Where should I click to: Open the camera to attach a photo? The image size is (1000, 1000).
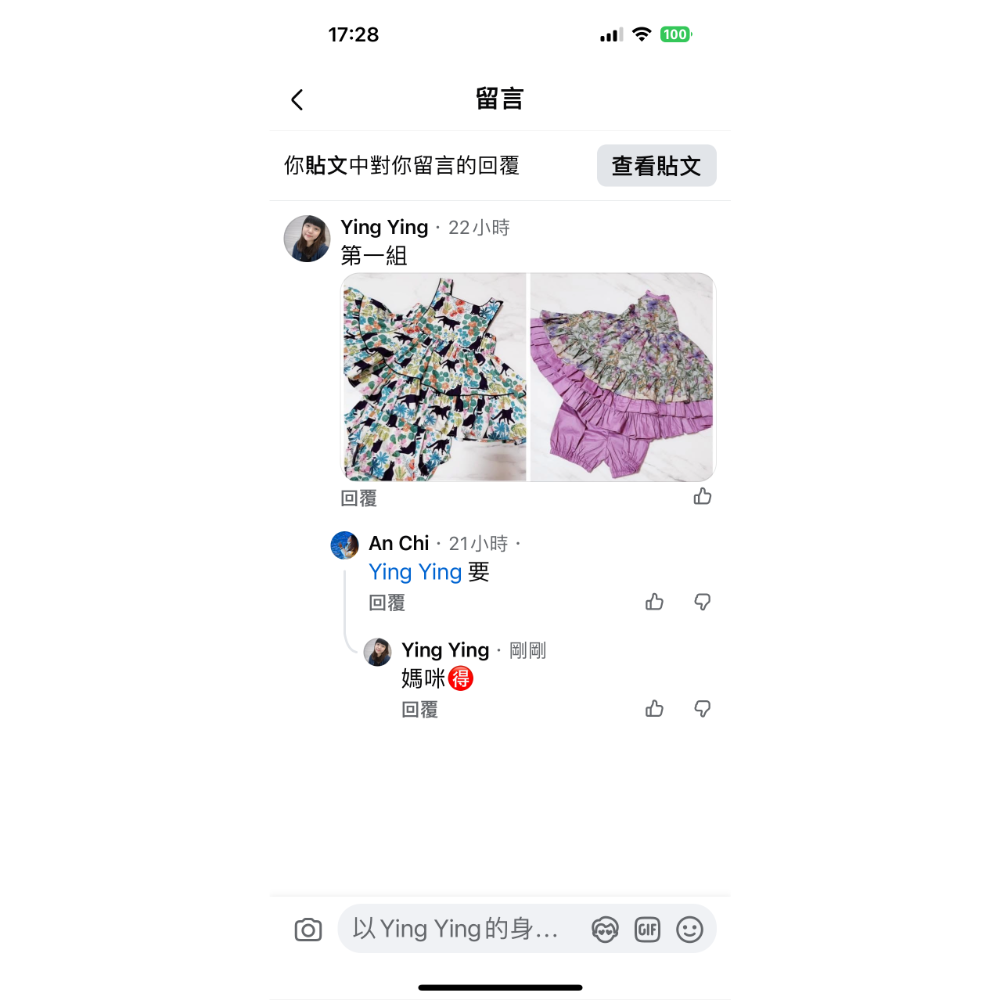(x=308, y=930)
